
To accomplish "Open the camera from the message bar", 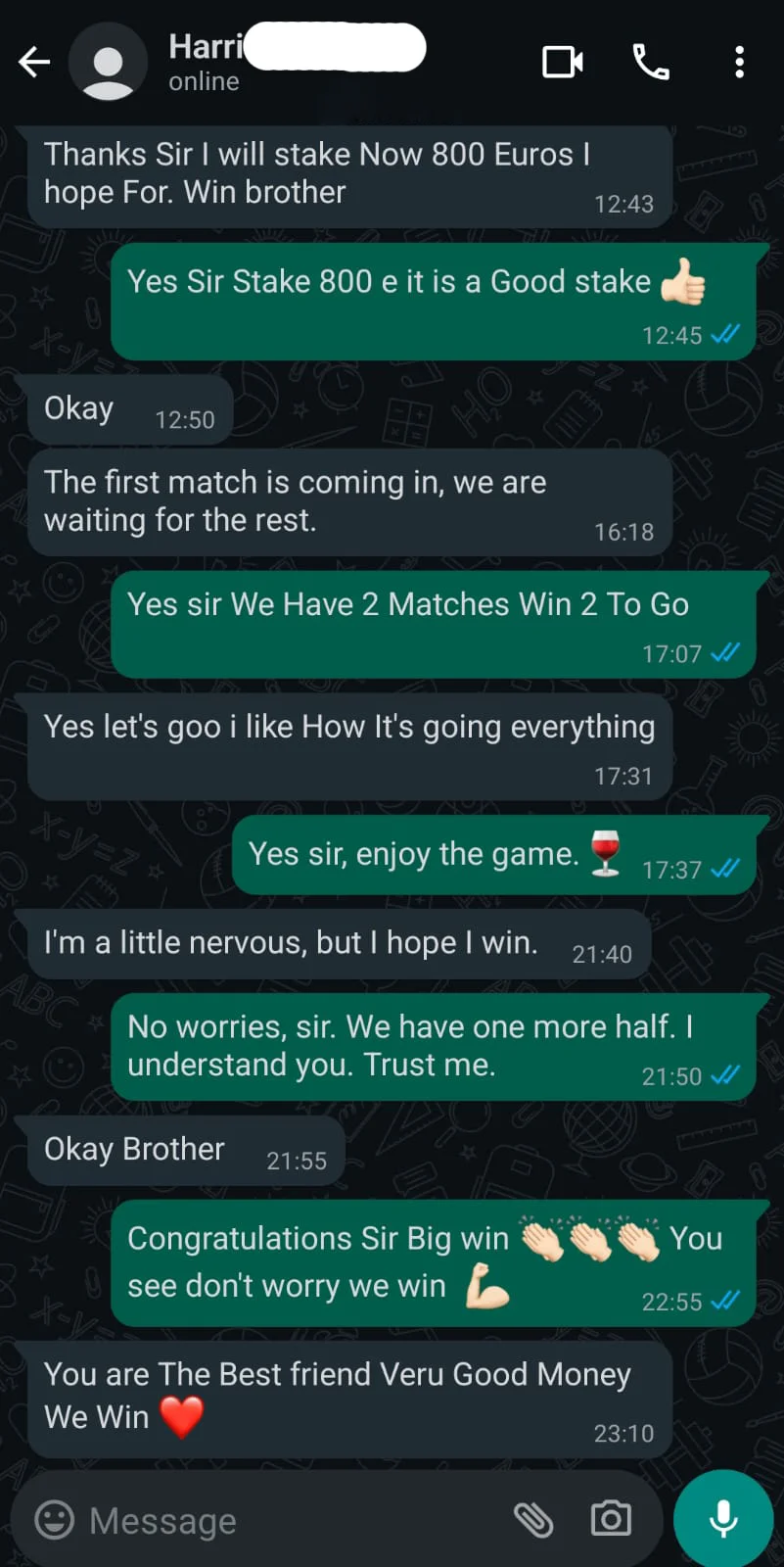I will [x=611, y=1520].
